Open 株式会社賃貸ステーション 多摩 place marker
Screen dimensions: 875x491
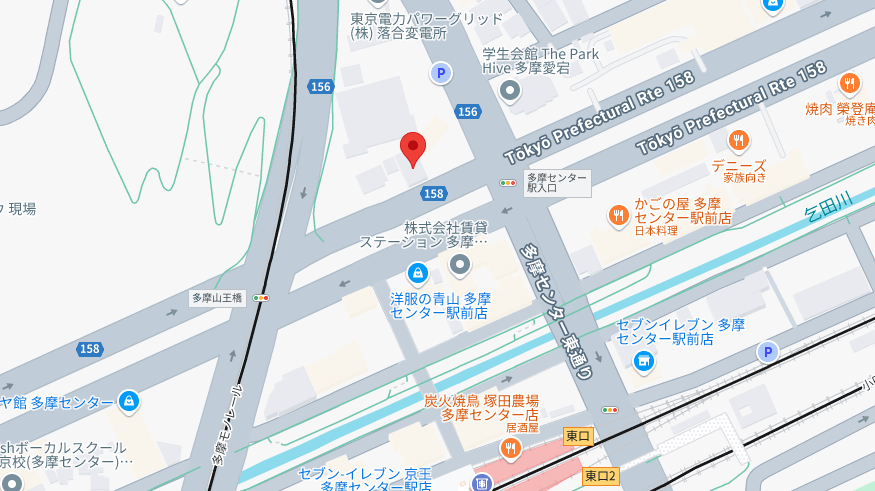click(460, 265)
